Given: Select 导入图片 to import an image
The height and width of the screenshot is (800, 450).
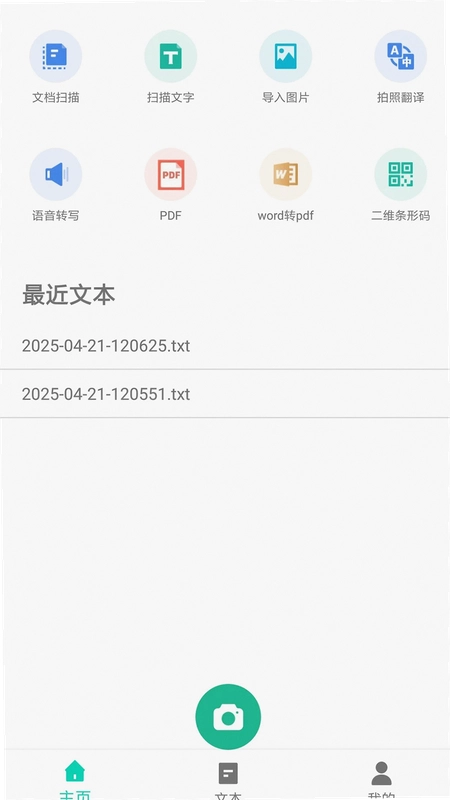Looking at the screenshot, I should point(285,67).
